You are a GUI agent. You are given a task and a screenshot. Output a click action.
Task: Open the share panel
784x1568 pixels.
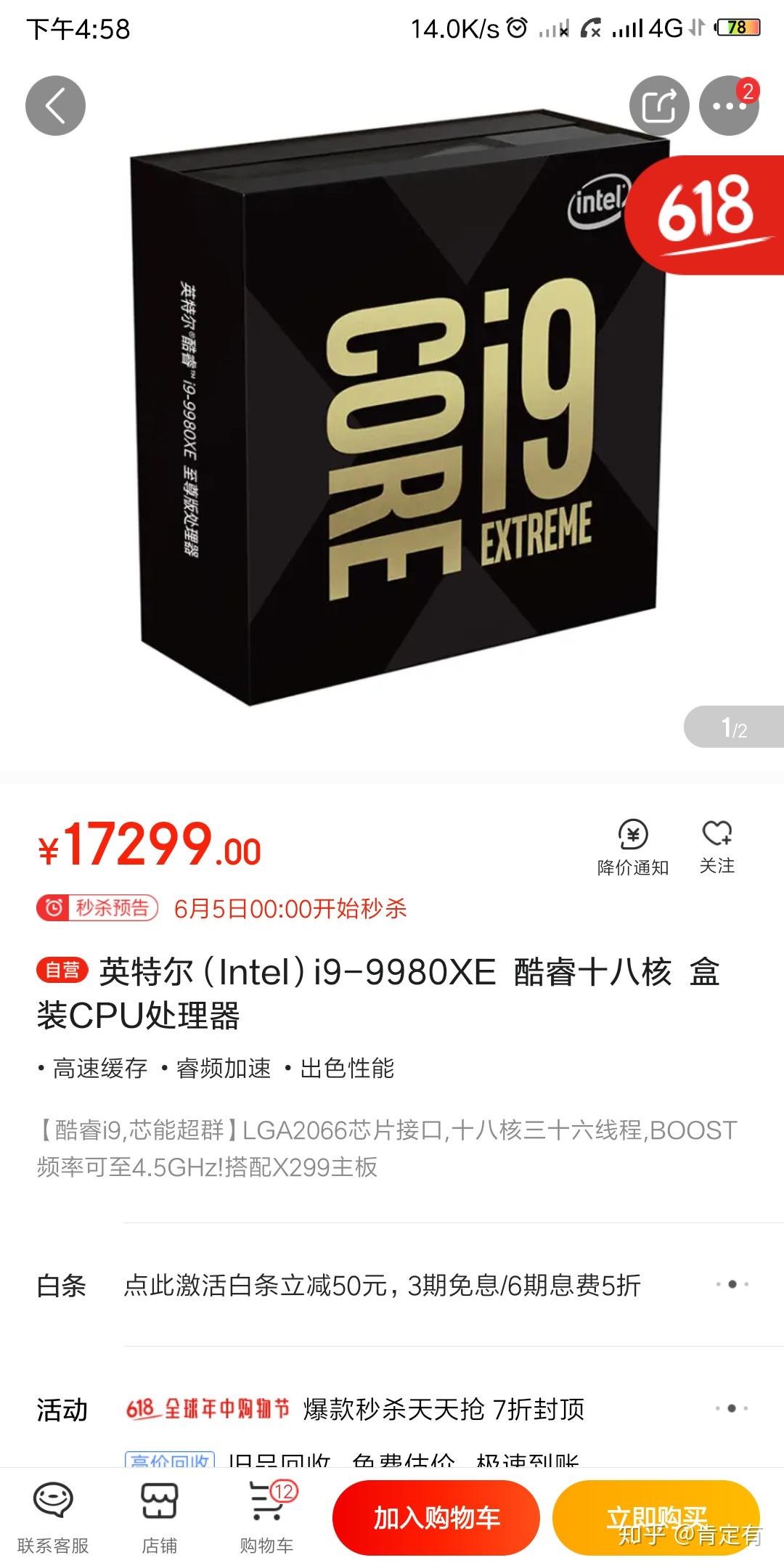(659, 105)
